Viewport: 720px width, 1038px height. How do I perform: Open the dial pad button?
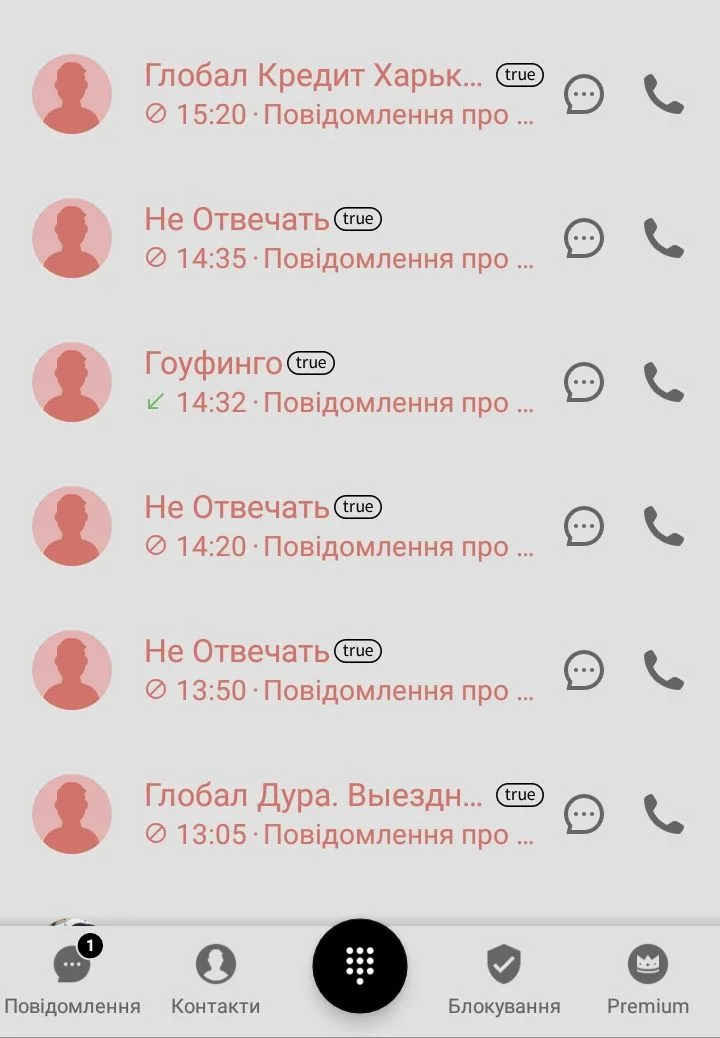360,965
